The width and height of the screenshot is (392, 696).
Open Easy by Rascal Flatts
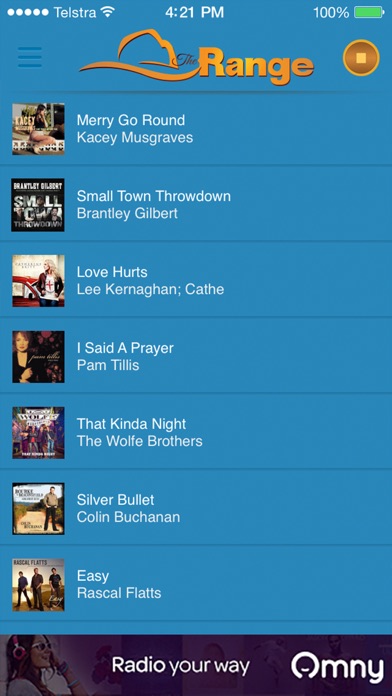click(x=196, y=584)
